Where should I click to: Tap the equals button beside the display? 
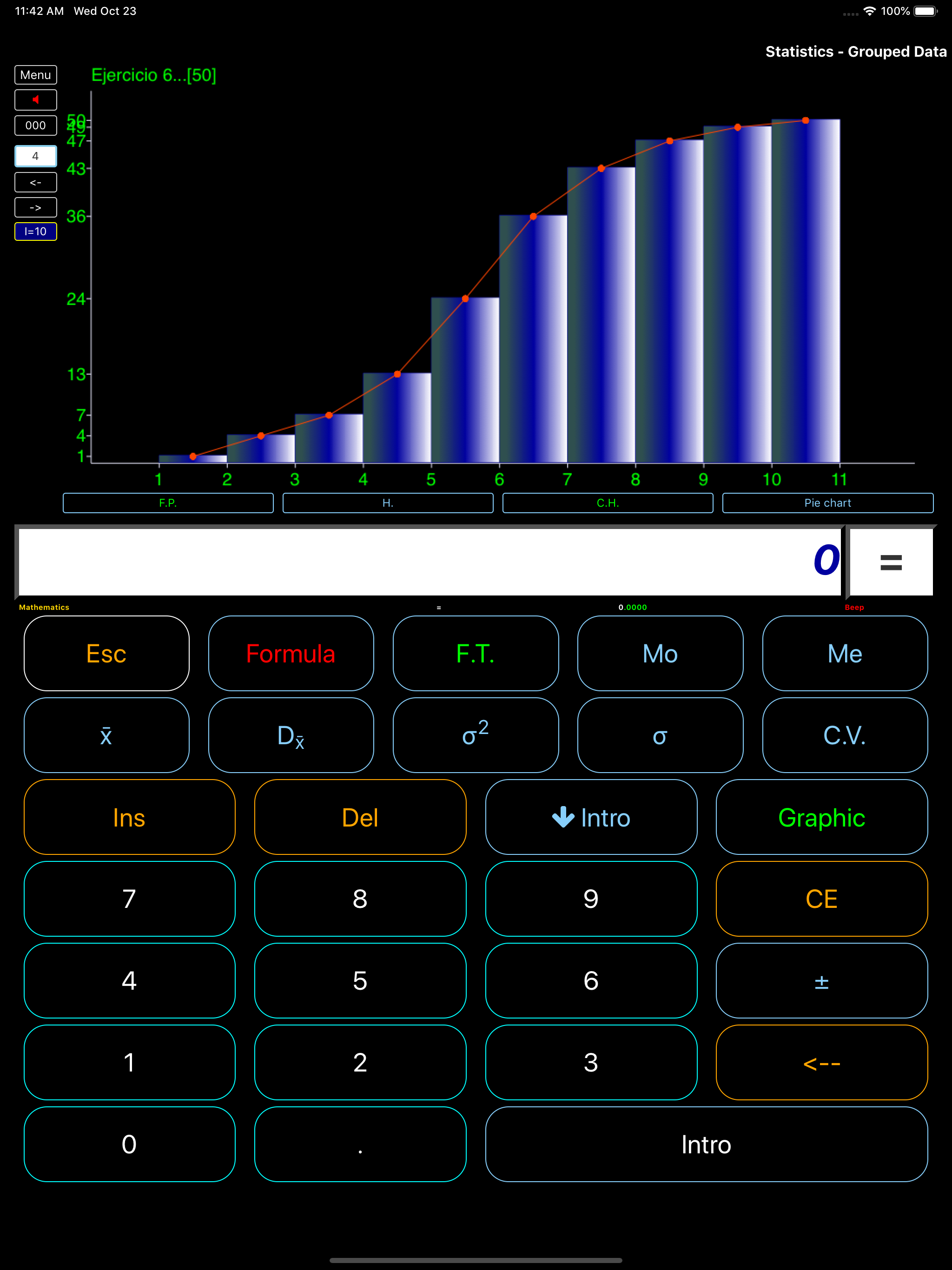tap(891, 562)
